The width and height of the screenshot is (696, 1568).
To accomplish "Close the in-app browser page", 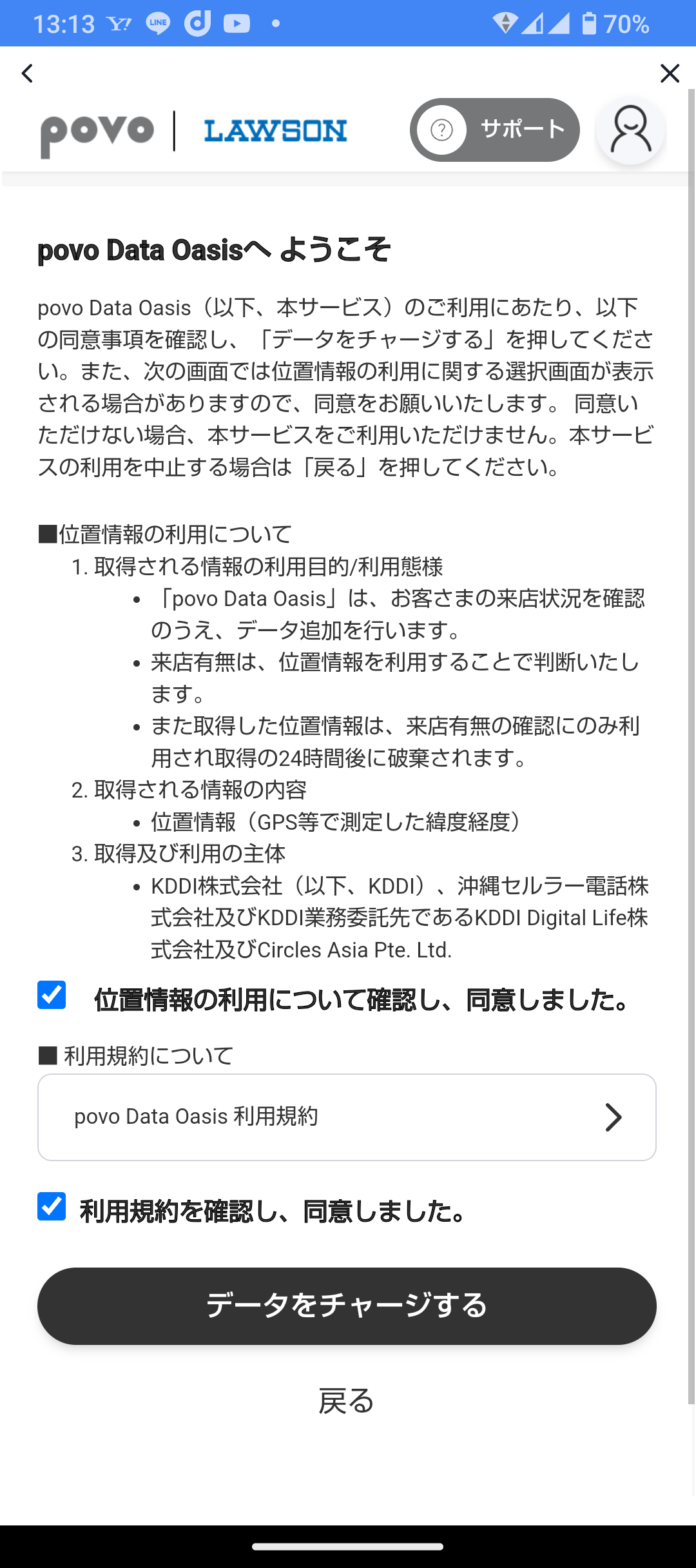I will click(670, 73).
